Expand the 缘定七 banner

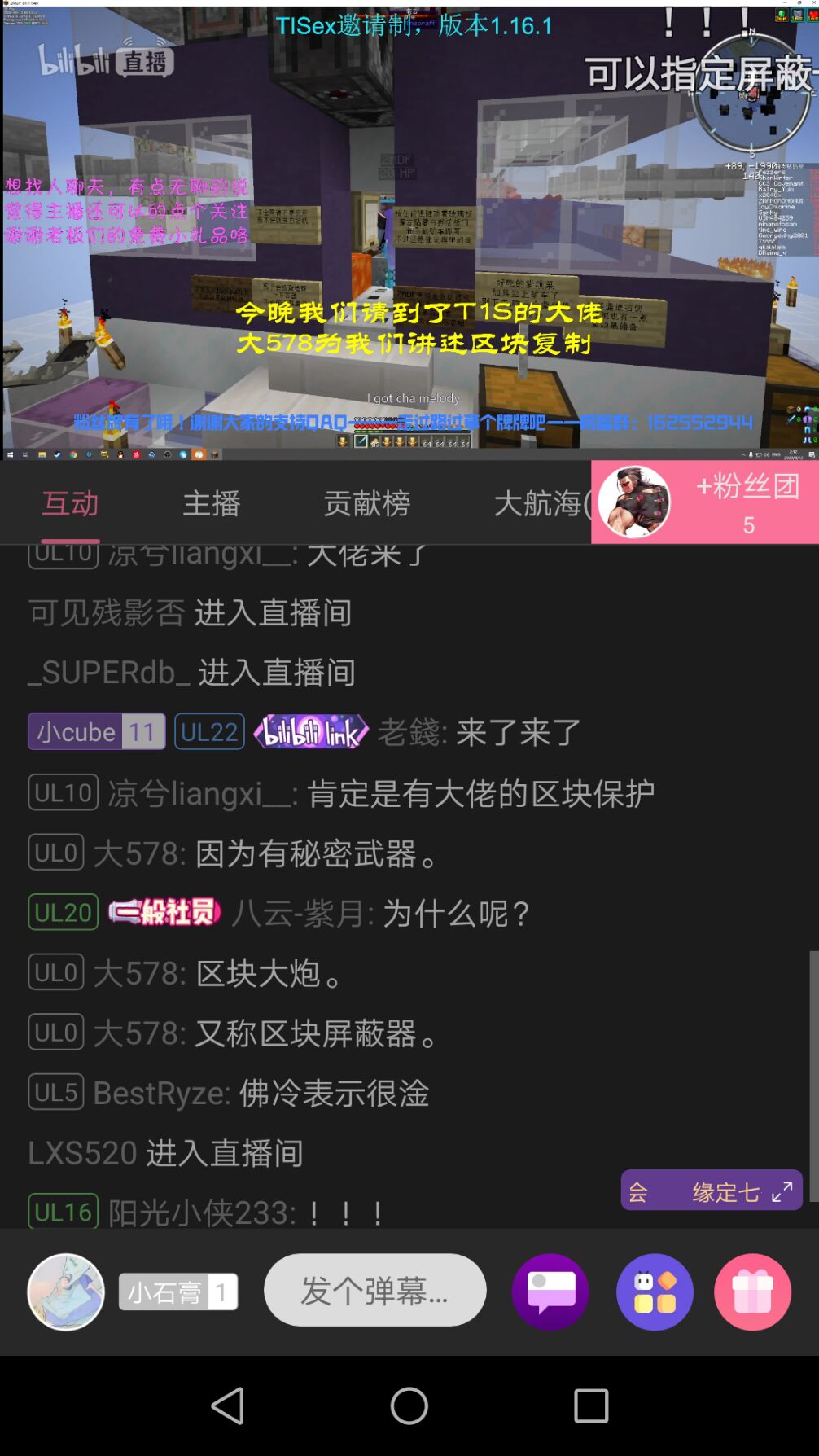click(782, 1191)
